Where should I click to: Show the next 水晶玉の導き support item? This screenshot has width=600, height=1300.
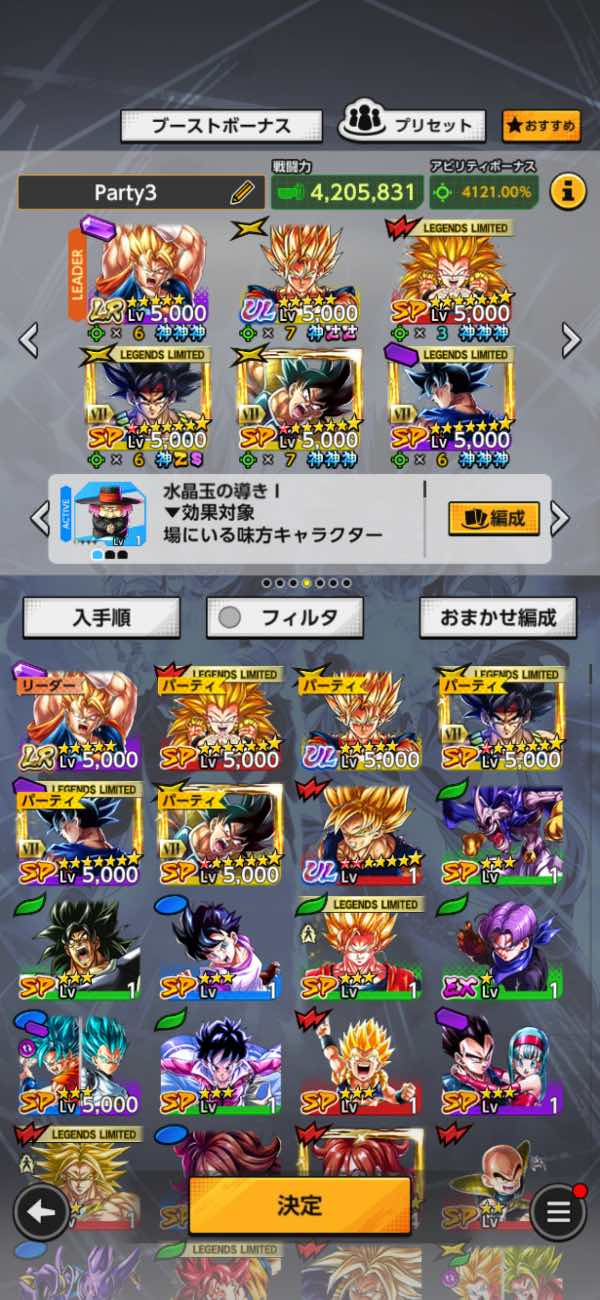(561, 518)
